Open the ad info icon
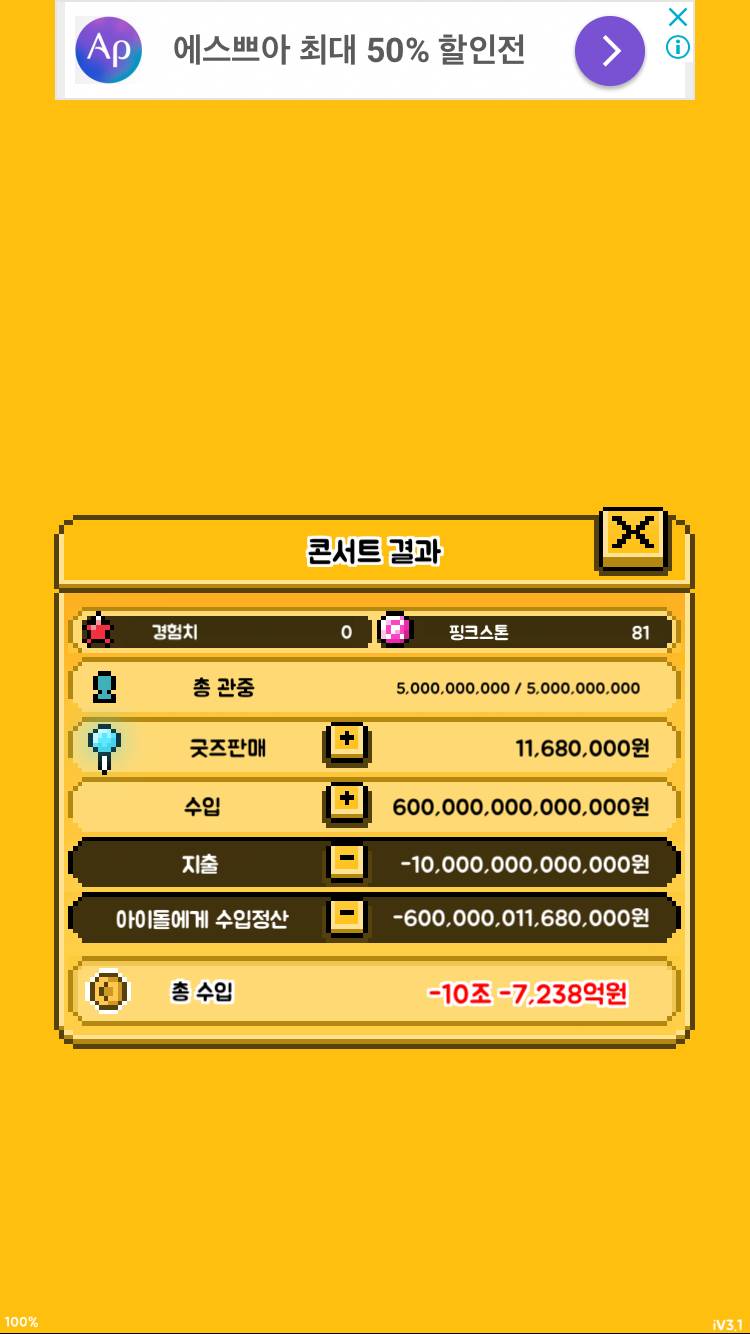 [678, 47]
